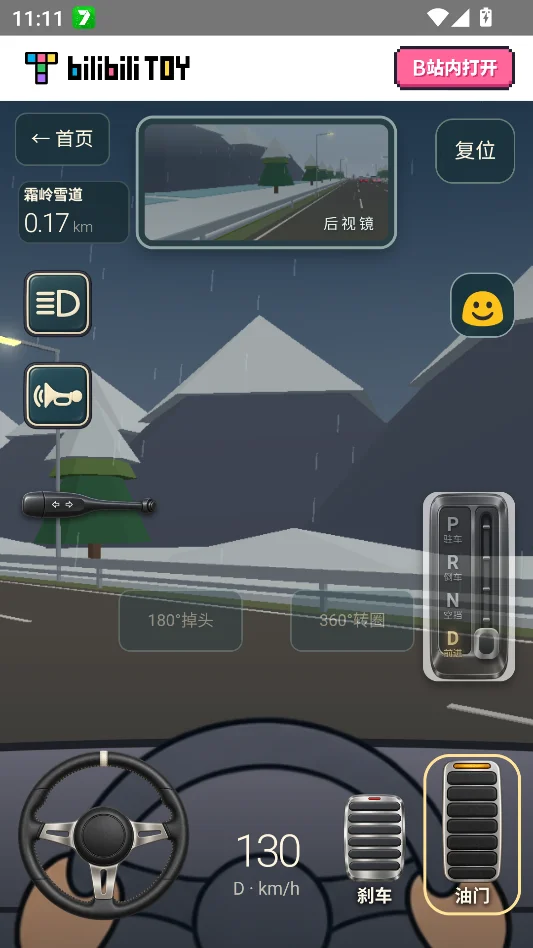The height and width of the screenshot is (948, 533).
Task: Toggle the headlights icon
Action: (57, 304)
